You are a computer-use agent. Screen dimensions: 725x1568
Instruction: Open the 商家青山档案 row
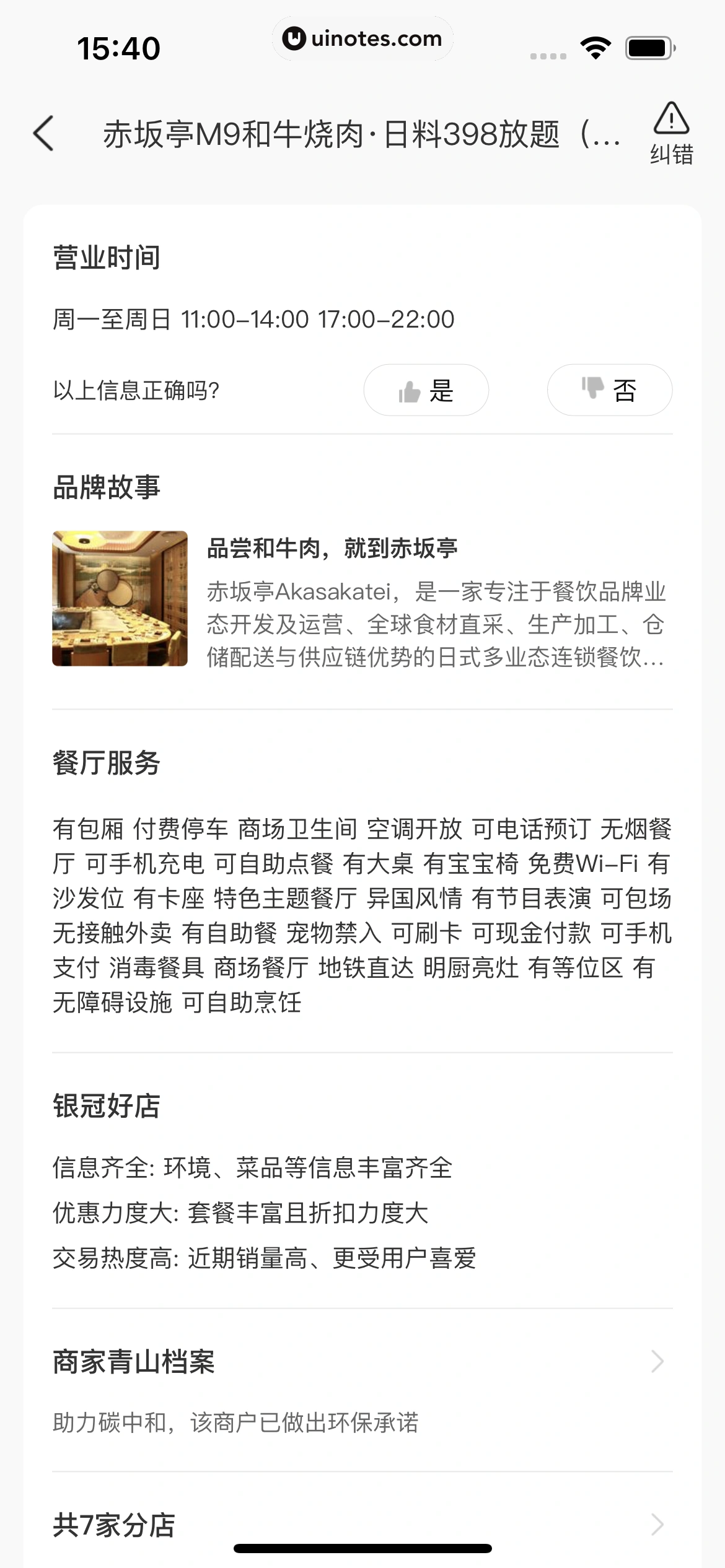pyautogui.click(x=362, y=1362)
